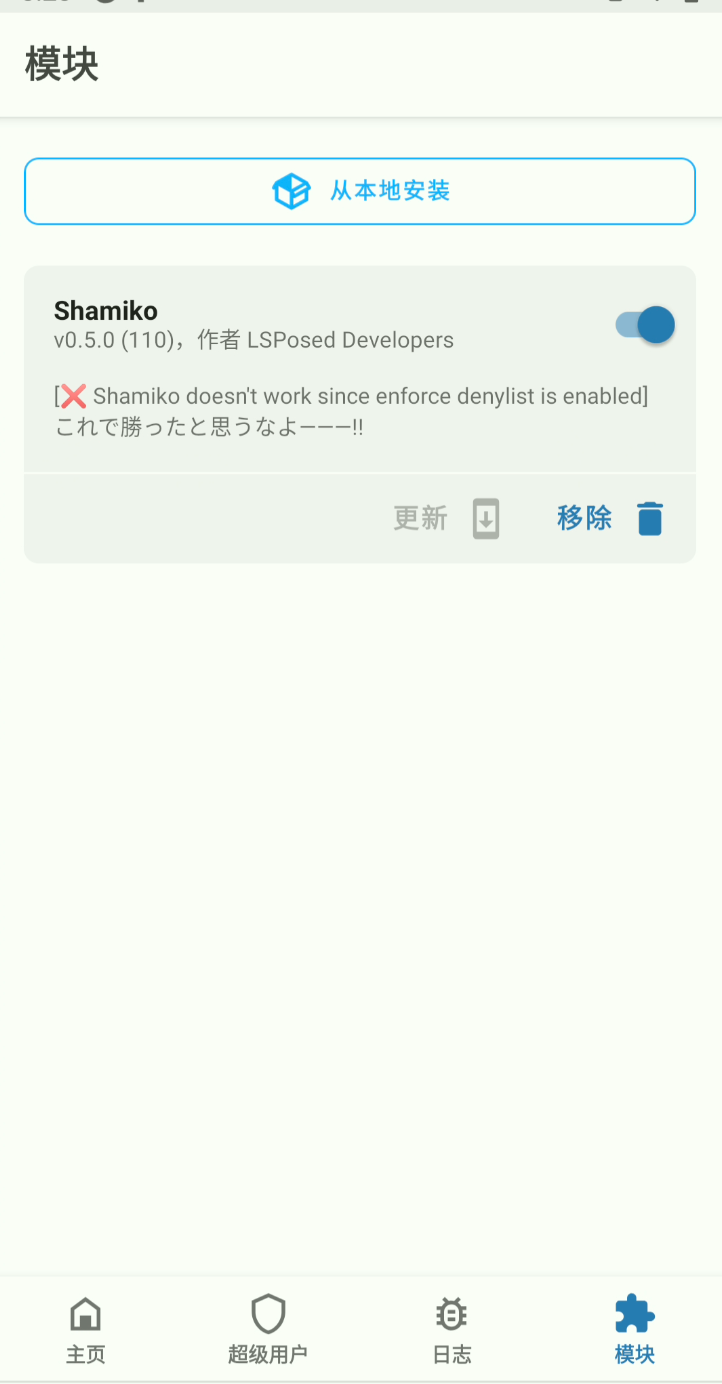
Task: Select the 模块 tab
Action: point(634,1329)
